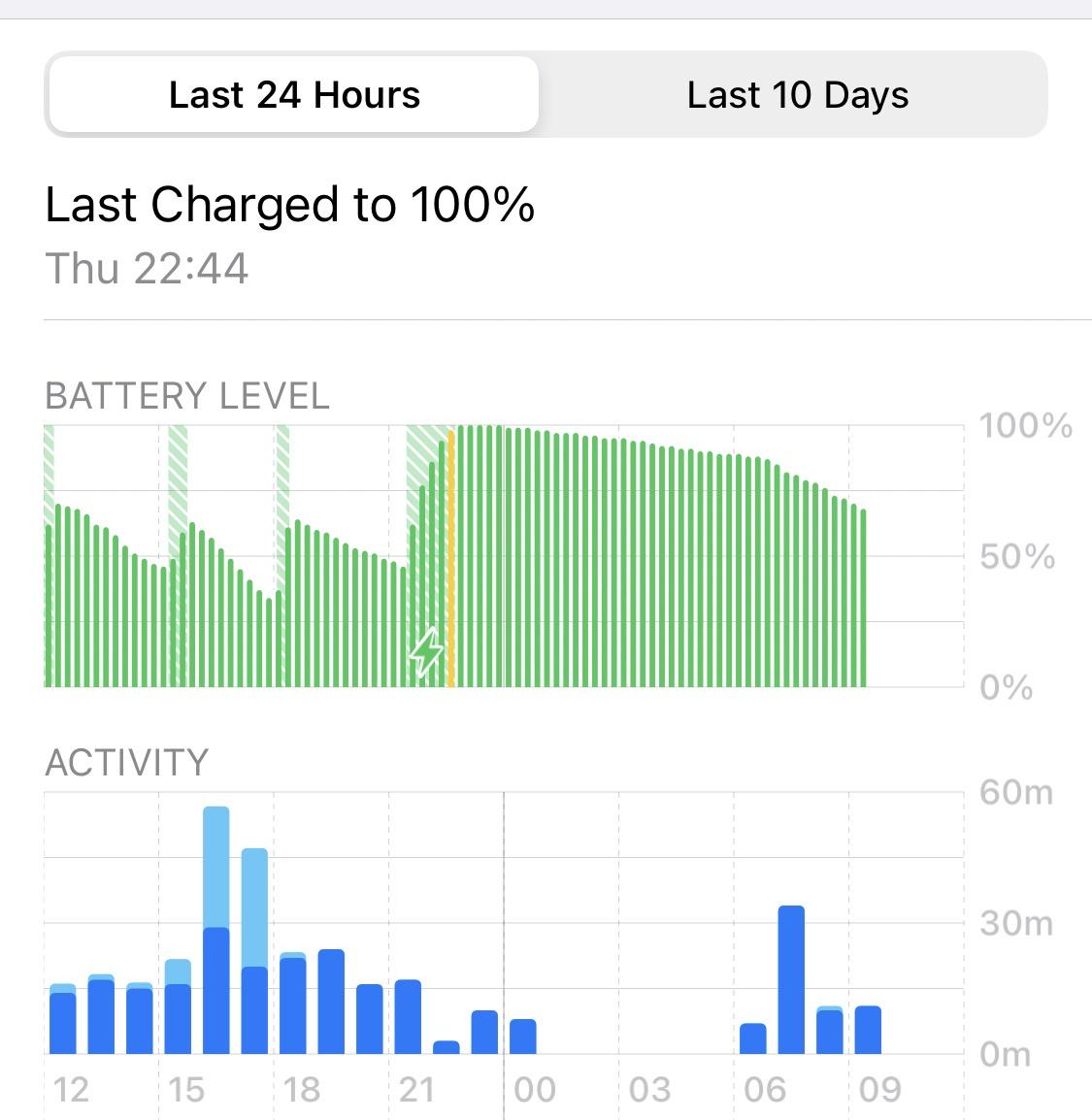Select the Last 24 Hours segment
The image size is (1092, 1120).
point(293,95)
